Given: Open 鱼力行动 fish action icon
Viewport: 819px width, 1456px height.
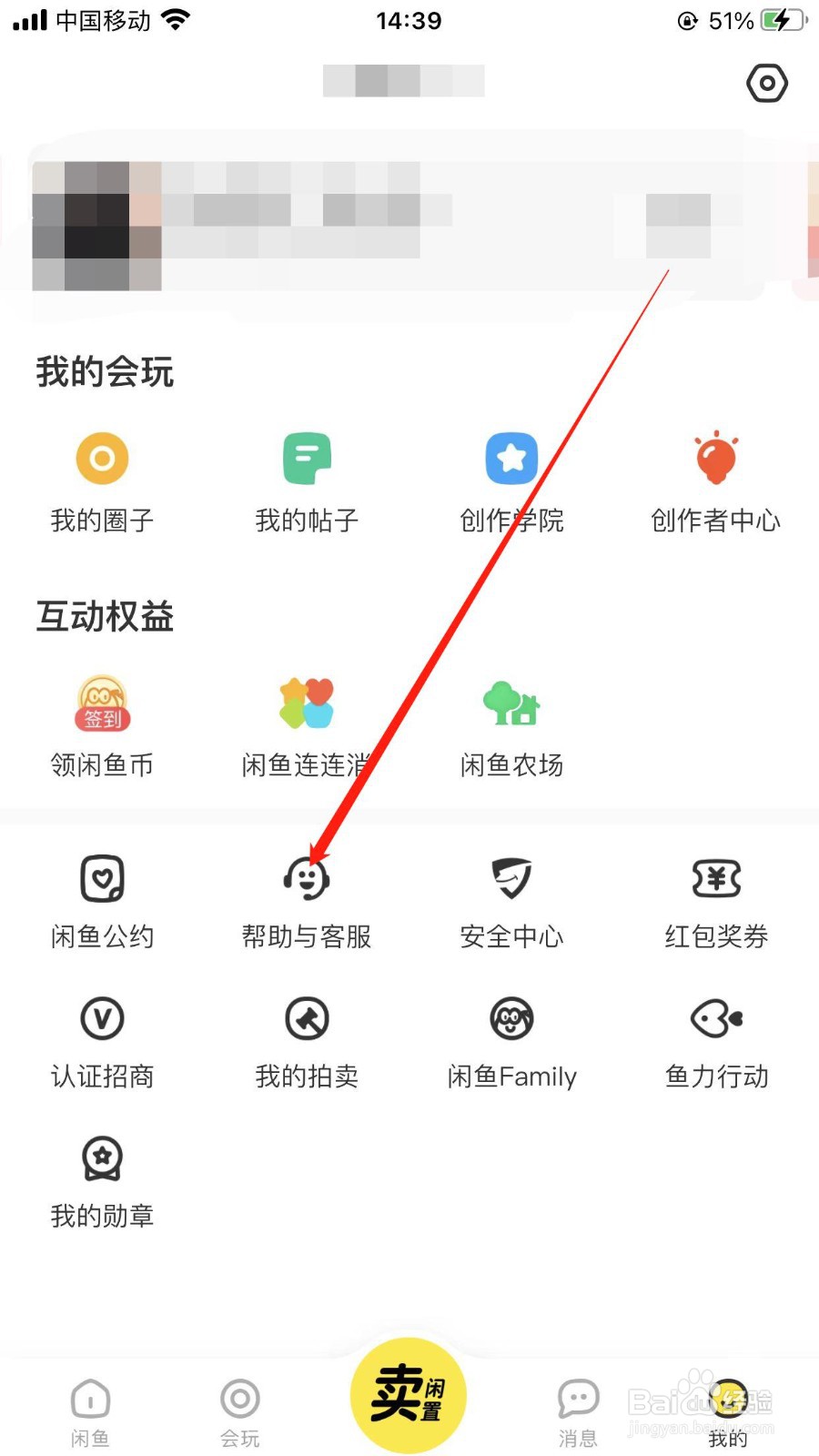Looking at the screenshot, I should pos(716,1042).
